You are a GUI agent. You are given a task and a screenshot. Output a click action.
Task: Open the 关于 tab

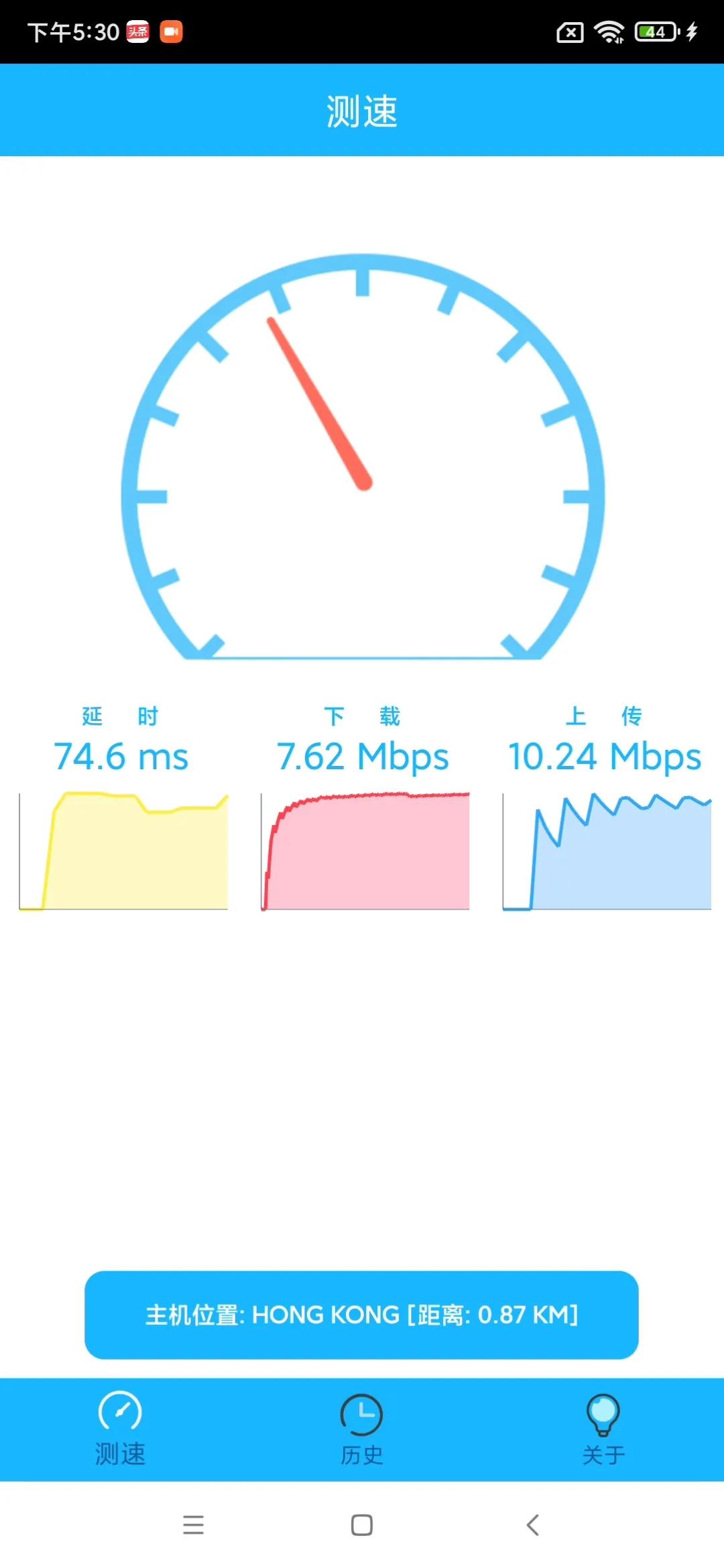click(x=603, y=1429)
